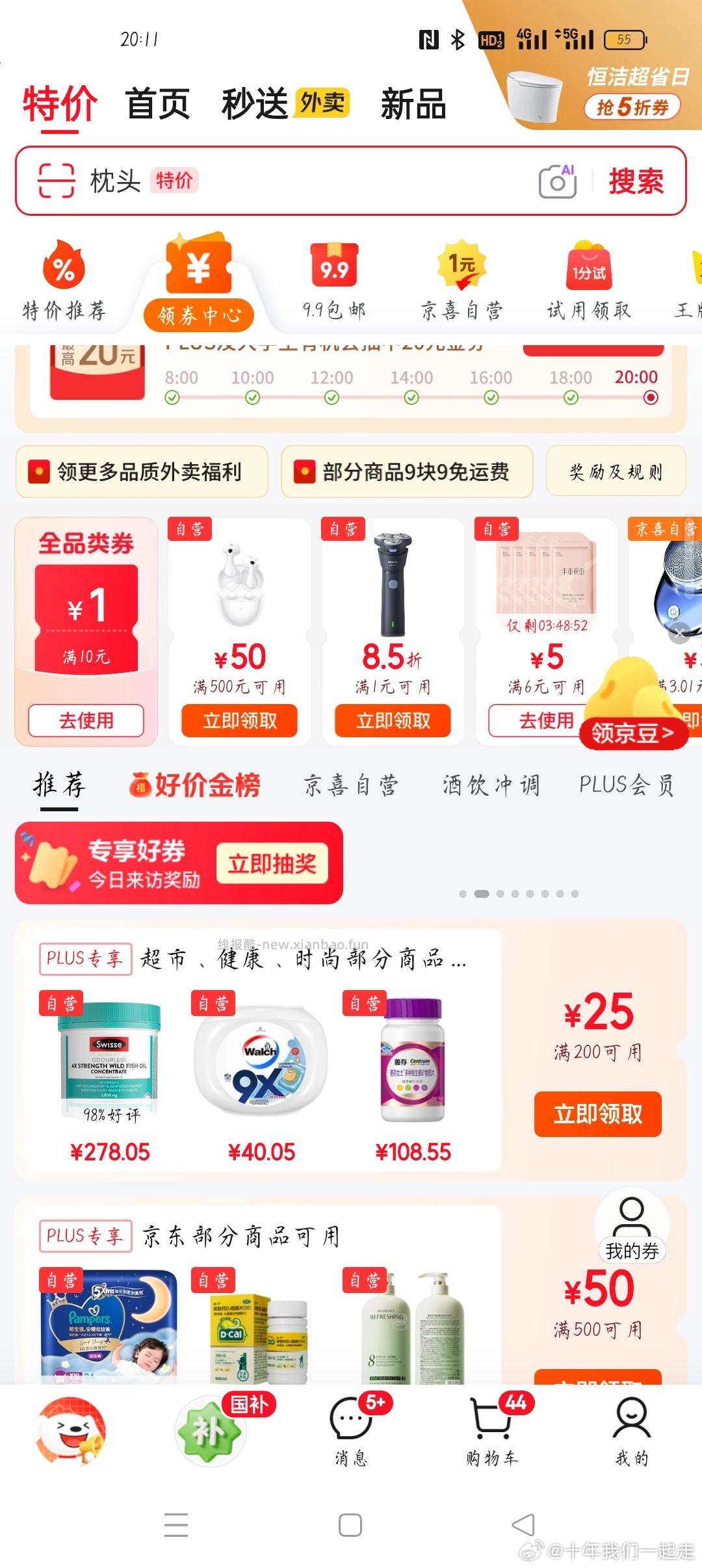Select the highlighted carousel indicator dot
Screen dimensions: 702x1568
click(x=482, y=893)
